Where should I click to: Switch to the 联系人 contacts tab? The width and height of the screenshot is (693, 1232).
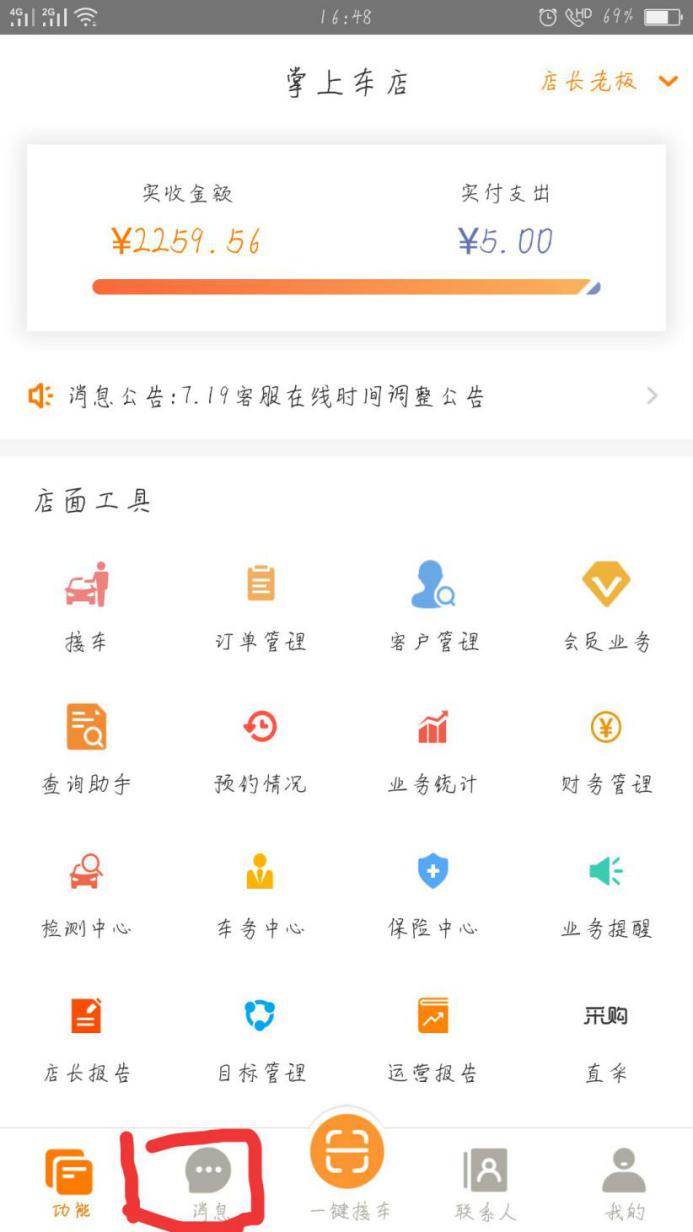(x=485, y=1180)
